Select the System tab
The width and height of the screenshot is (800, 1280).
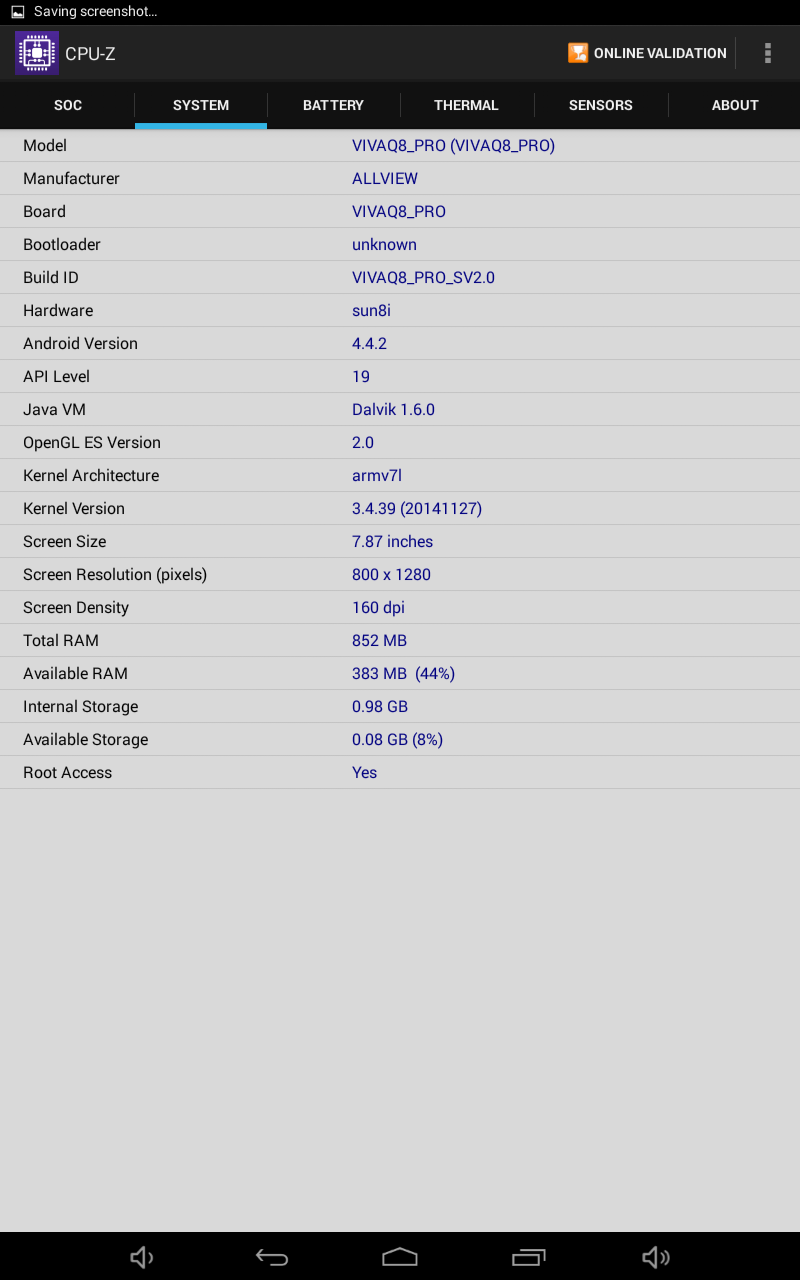pos(201,105)
